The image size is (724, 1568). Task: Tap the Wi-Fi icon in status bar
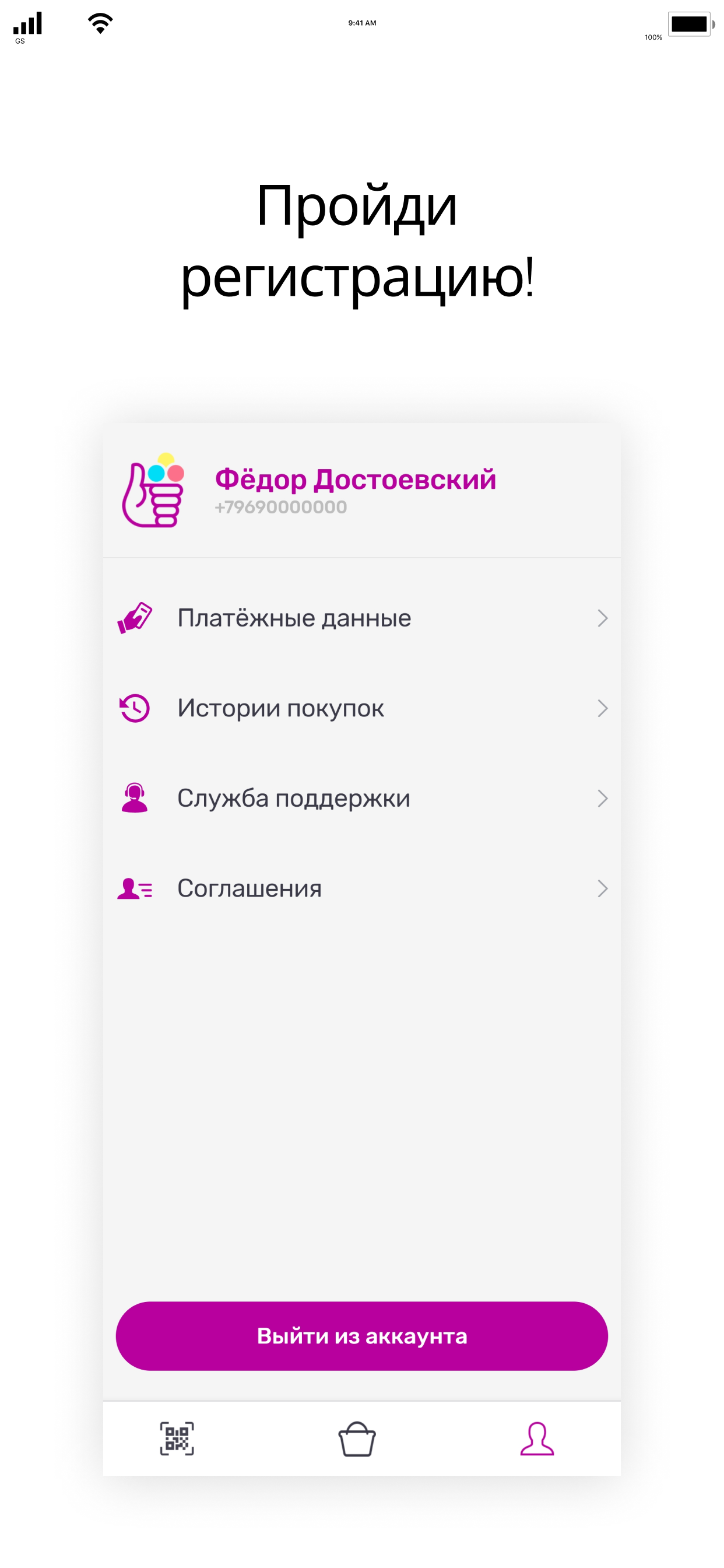100,22
